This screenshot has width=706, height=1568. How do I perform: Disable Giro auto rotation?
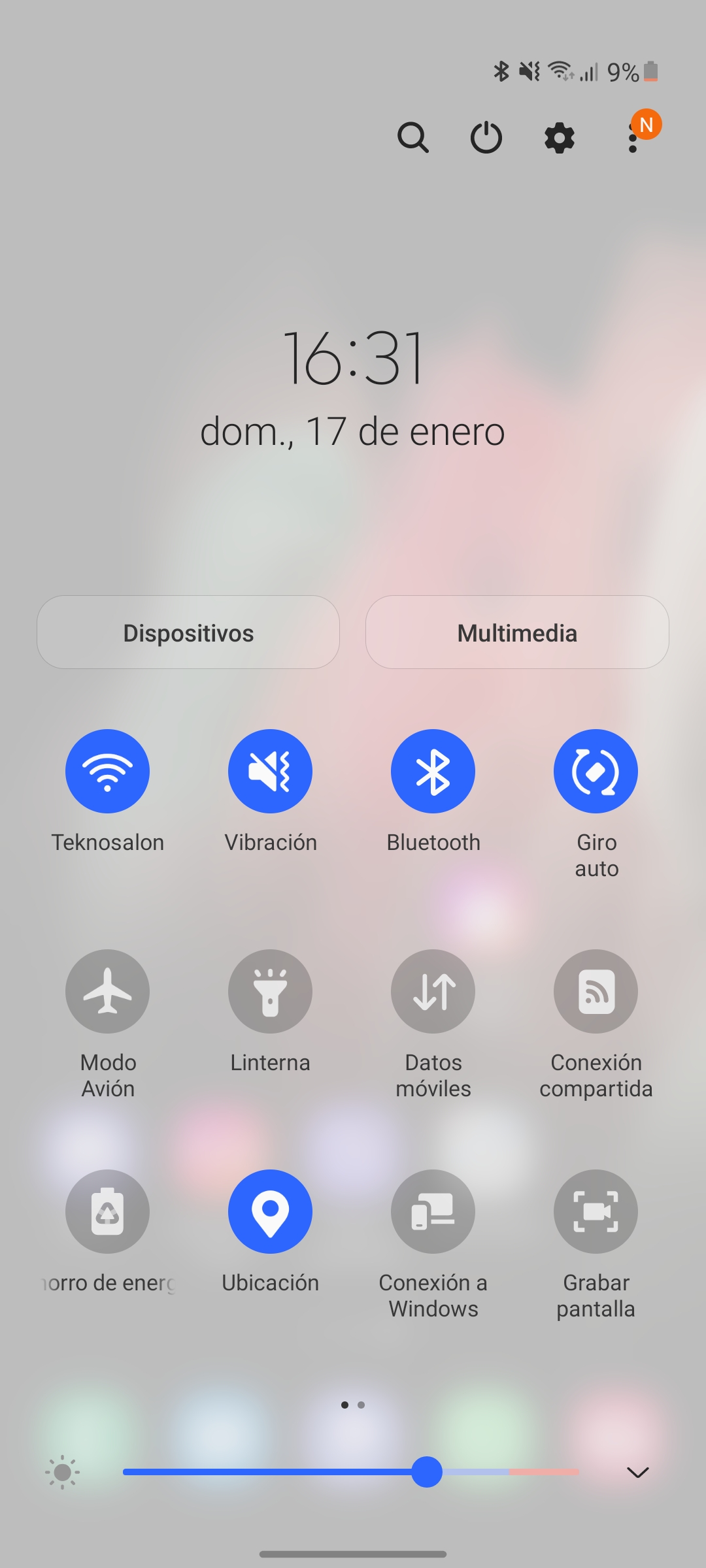click(x=596, y=771)
